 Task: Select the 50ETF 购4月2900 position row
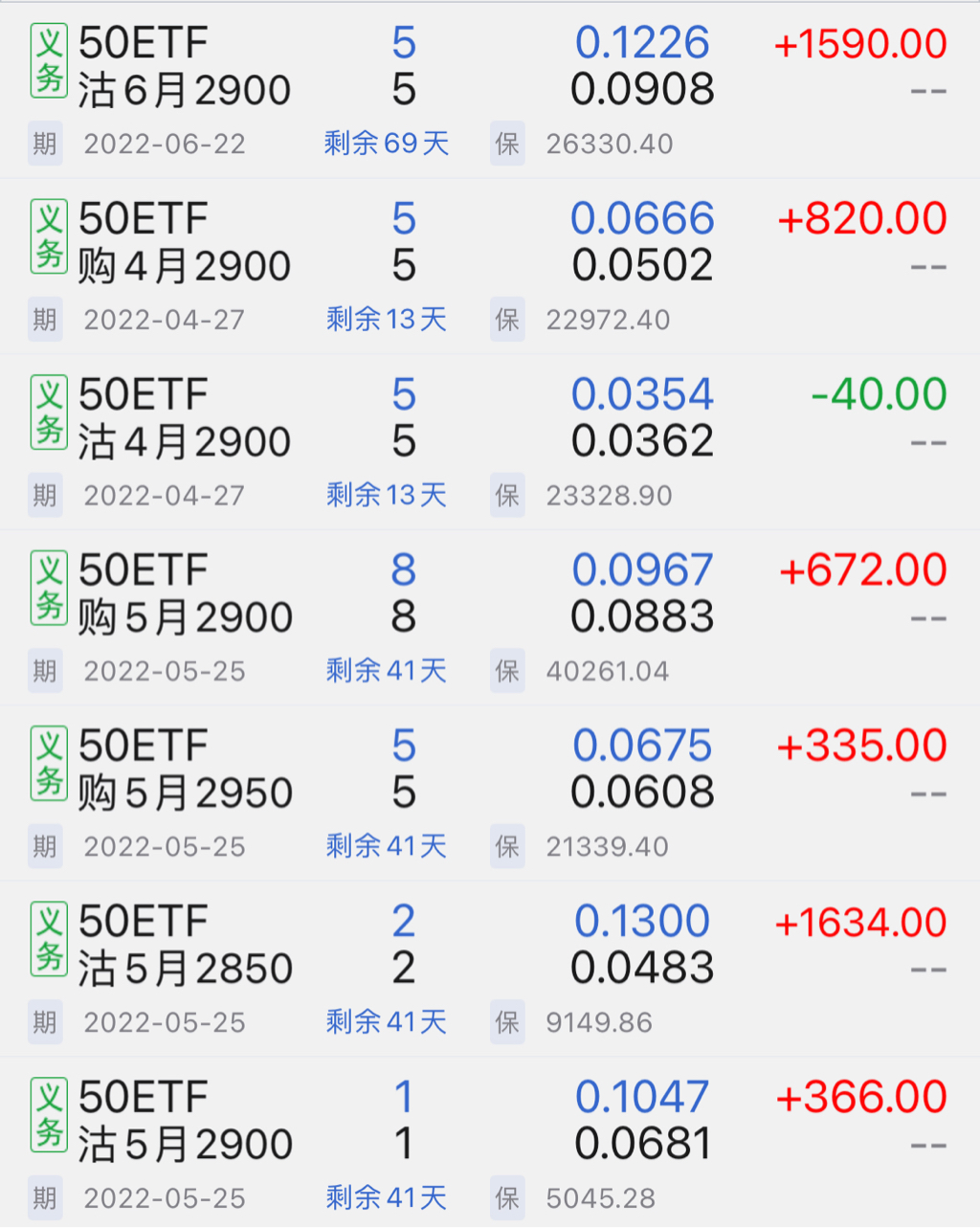coord(184,243)
